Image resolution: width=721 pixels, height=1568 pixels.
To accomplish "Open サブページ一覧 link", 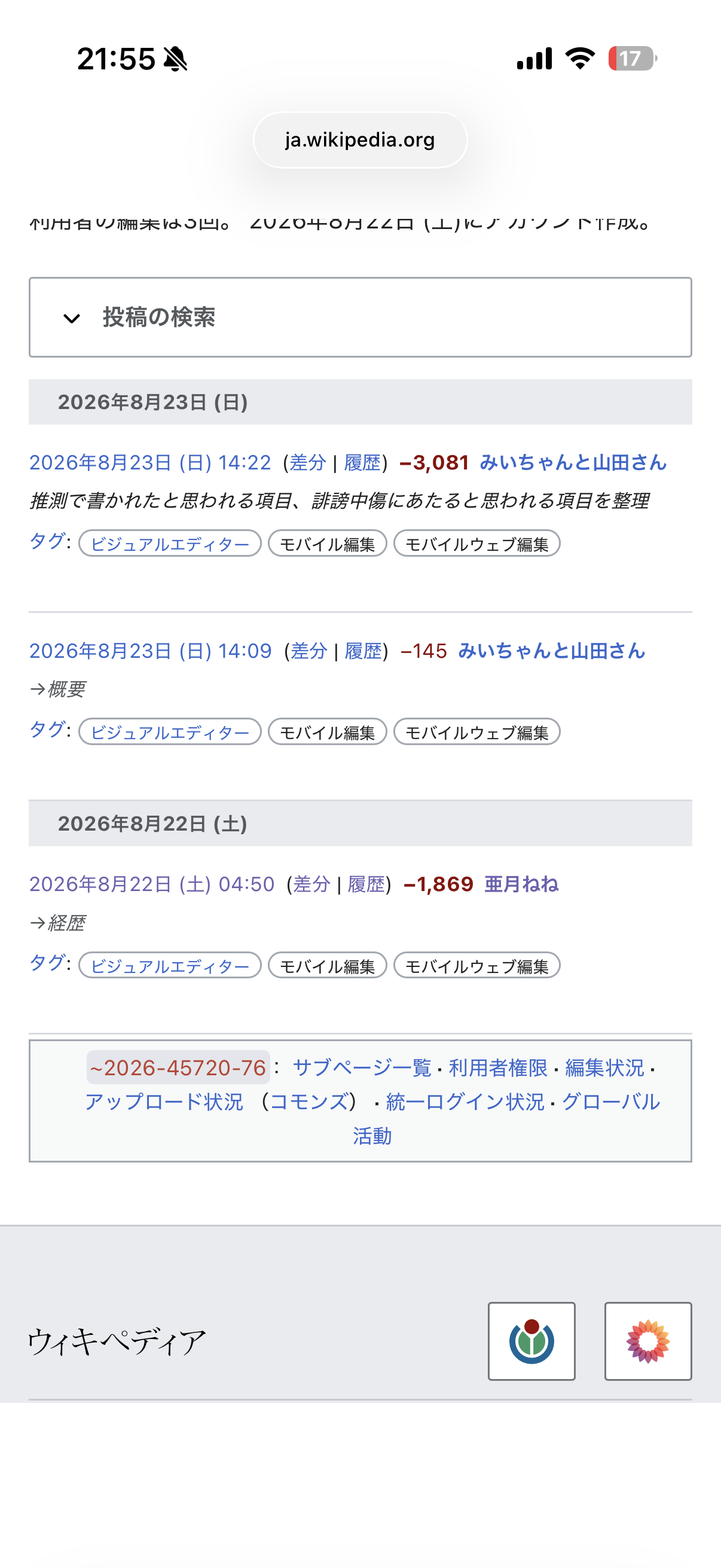I will coord(362,1067).
